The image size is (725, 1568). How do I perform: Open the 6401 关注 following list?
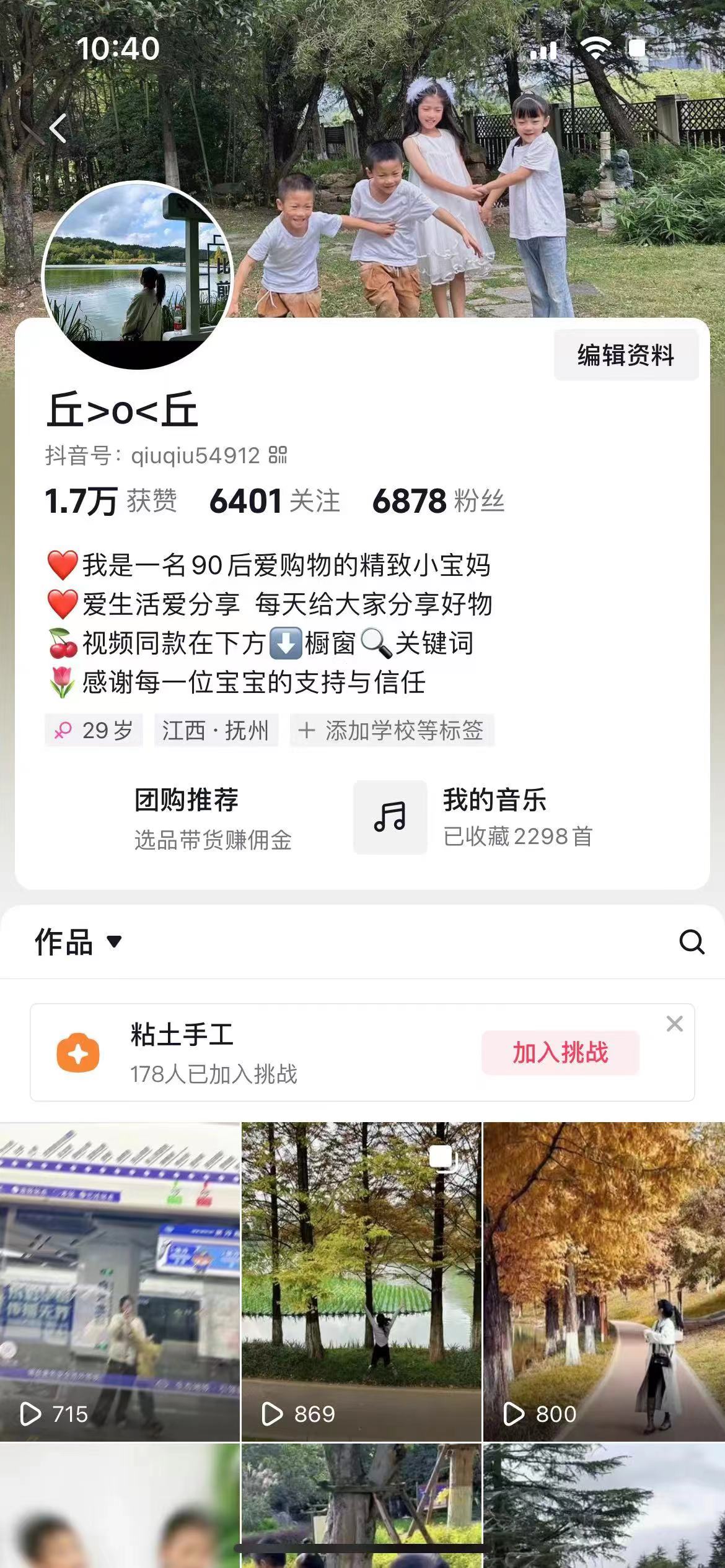(275, 501)
